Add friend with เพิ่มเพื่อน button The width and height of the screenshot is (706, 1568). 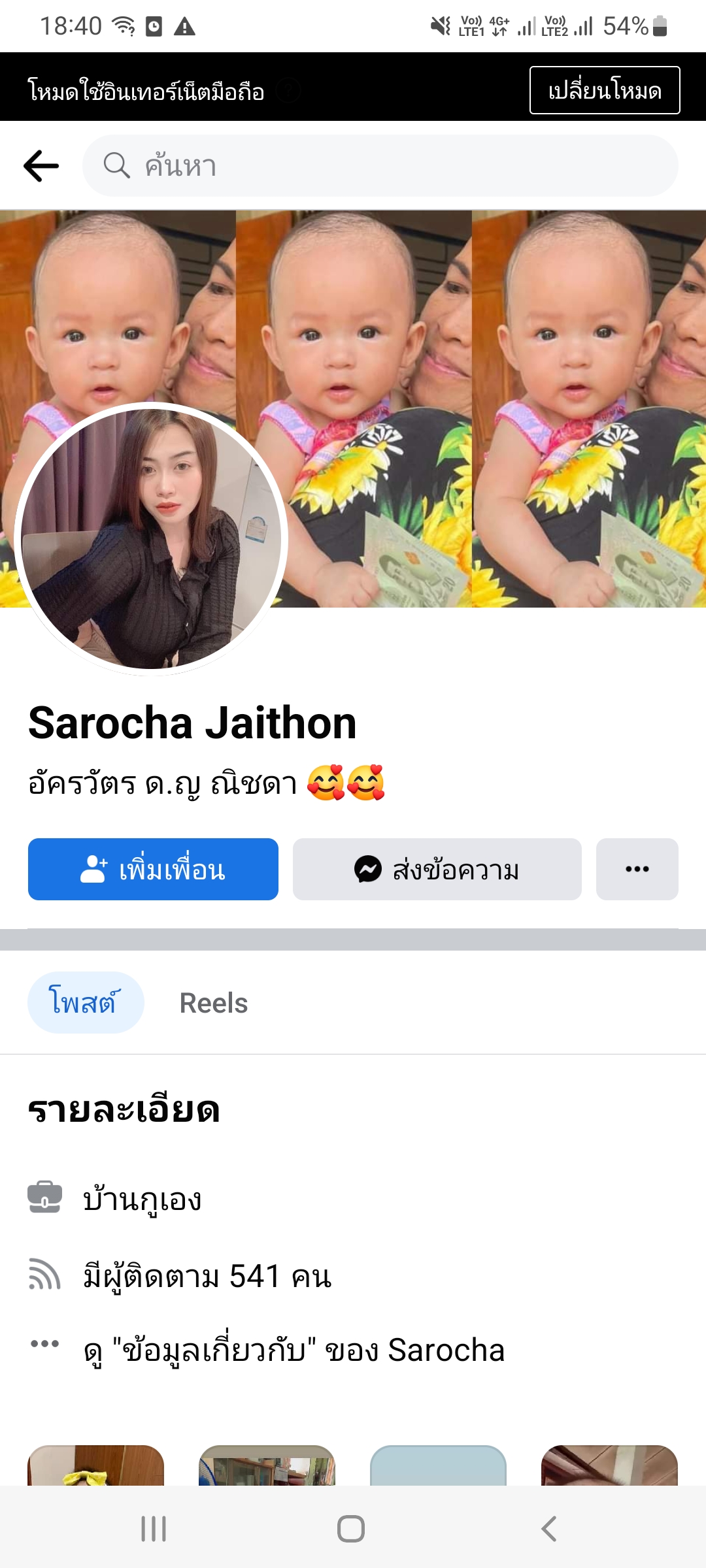pos(153,869)
